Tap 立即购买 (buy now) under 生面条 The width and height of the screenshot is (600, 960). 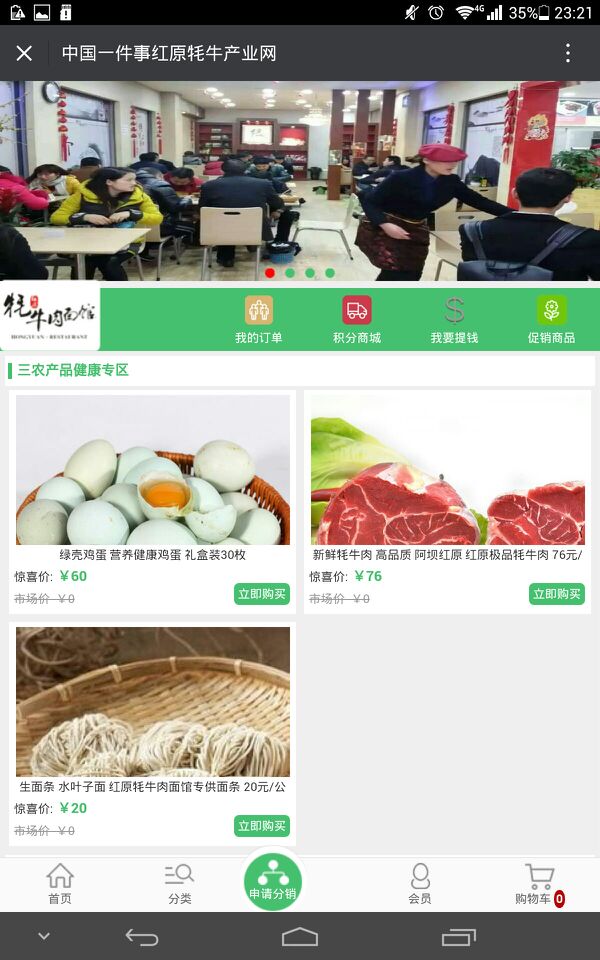pos(262,826)
